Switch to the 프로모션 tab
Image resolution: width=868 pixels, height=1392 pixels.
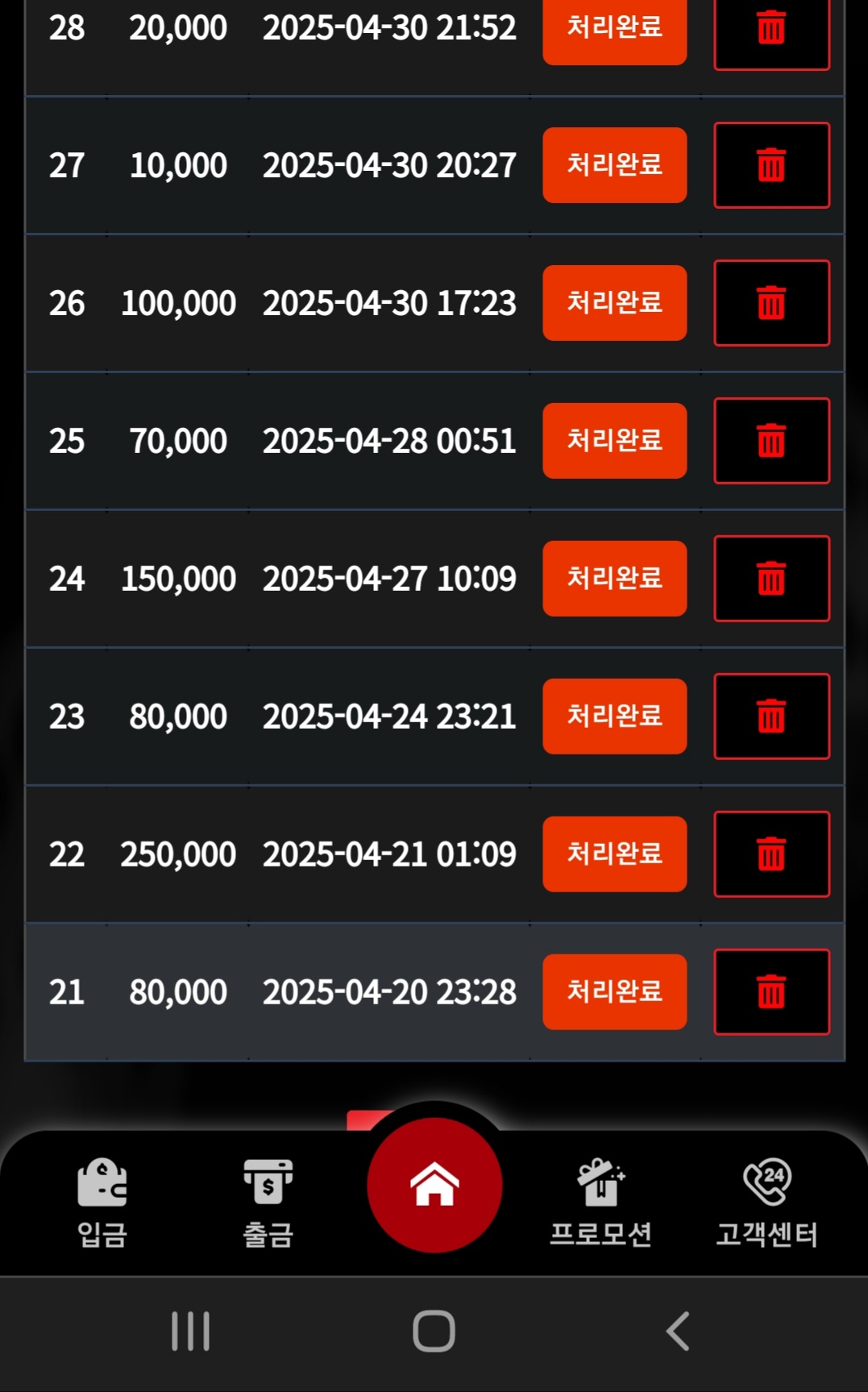pos(601,1203)
